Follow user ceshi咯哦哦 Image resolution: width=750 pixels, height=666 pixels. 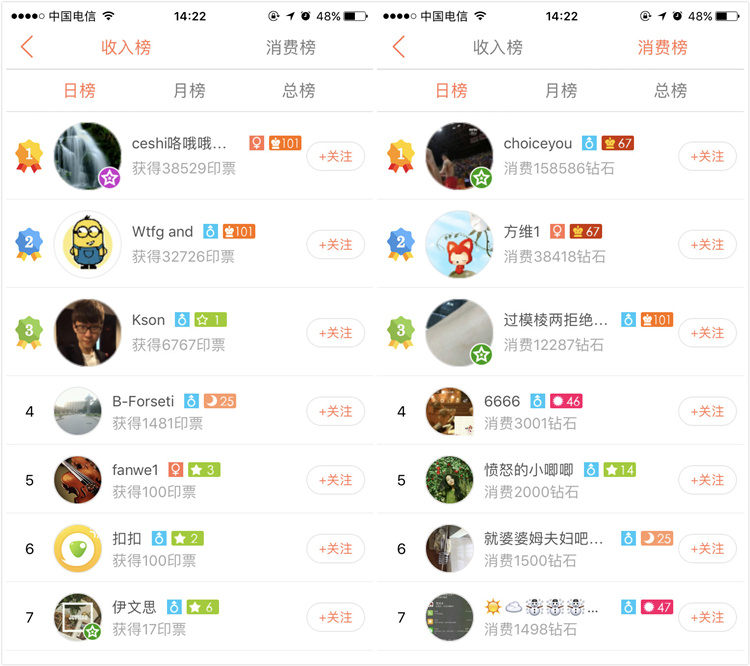point(335,157)
